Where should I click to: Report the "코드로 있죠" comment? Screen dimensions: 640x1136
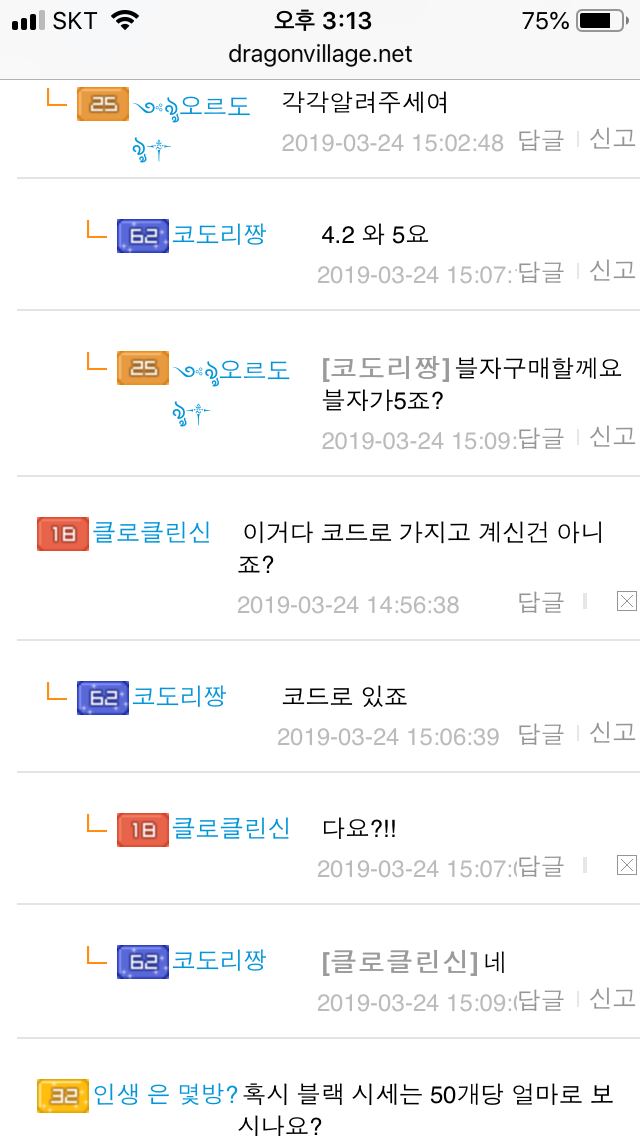pos(613,734)
